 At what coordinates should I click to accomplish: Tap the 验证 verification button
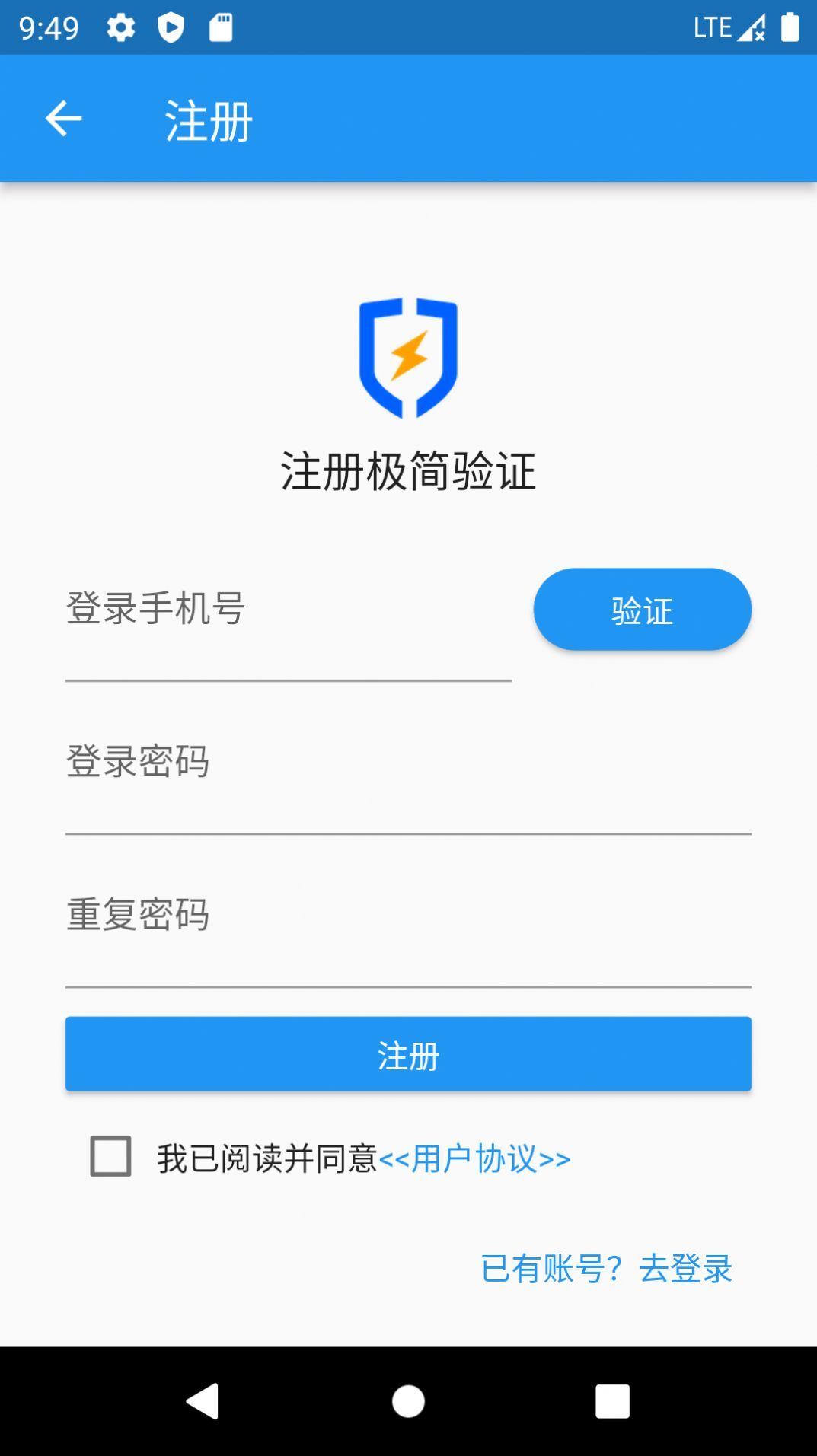tap(641, 608)
